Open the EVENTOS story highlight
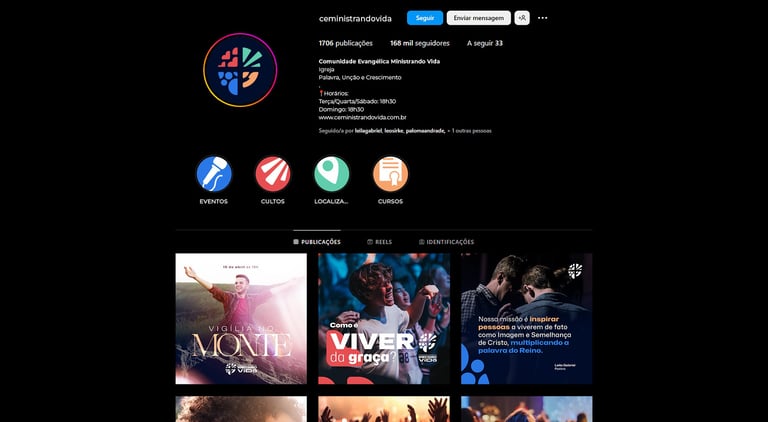768x422 pixels. pyautogui.click(x=214, y=174)
